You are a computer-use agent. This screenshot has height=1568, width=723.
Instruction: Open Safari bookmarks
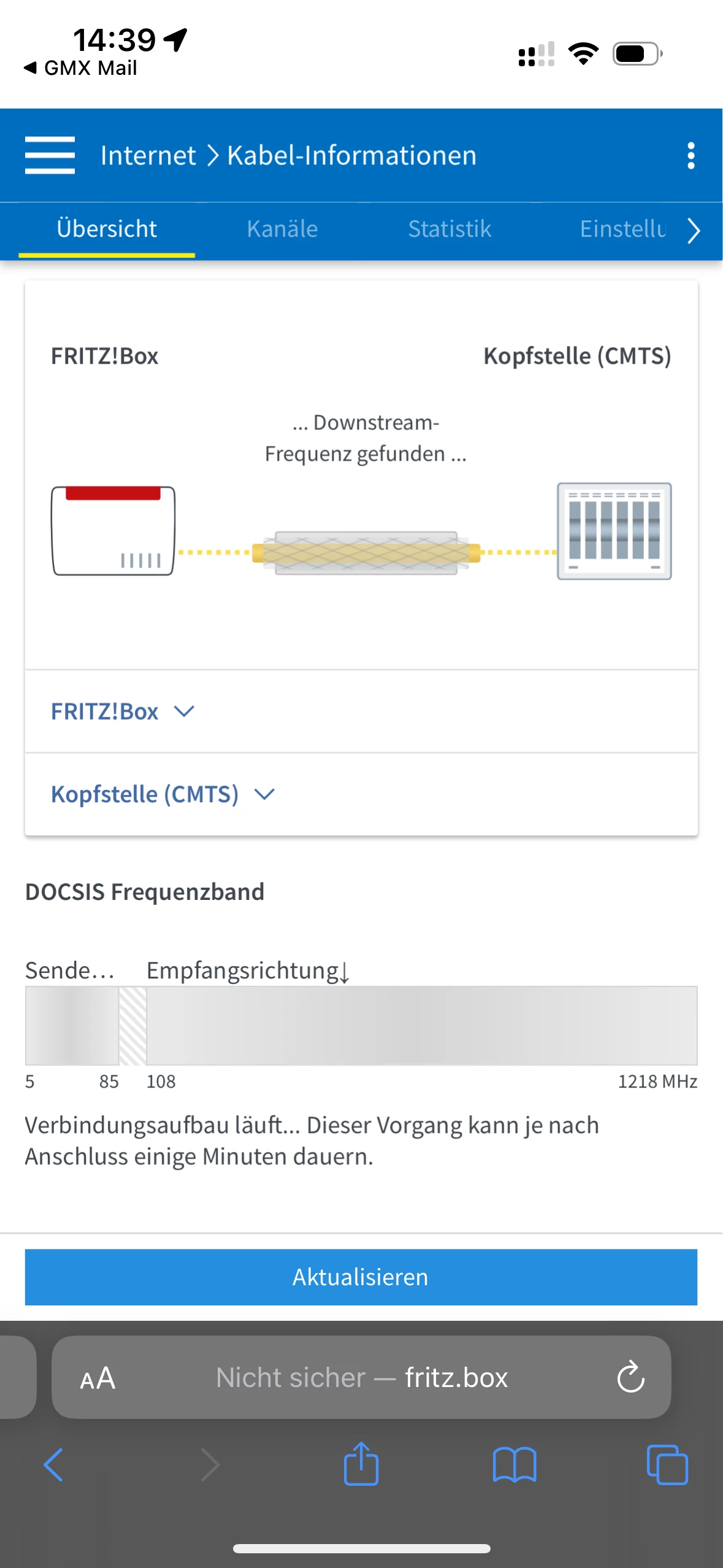point(514,1465)
